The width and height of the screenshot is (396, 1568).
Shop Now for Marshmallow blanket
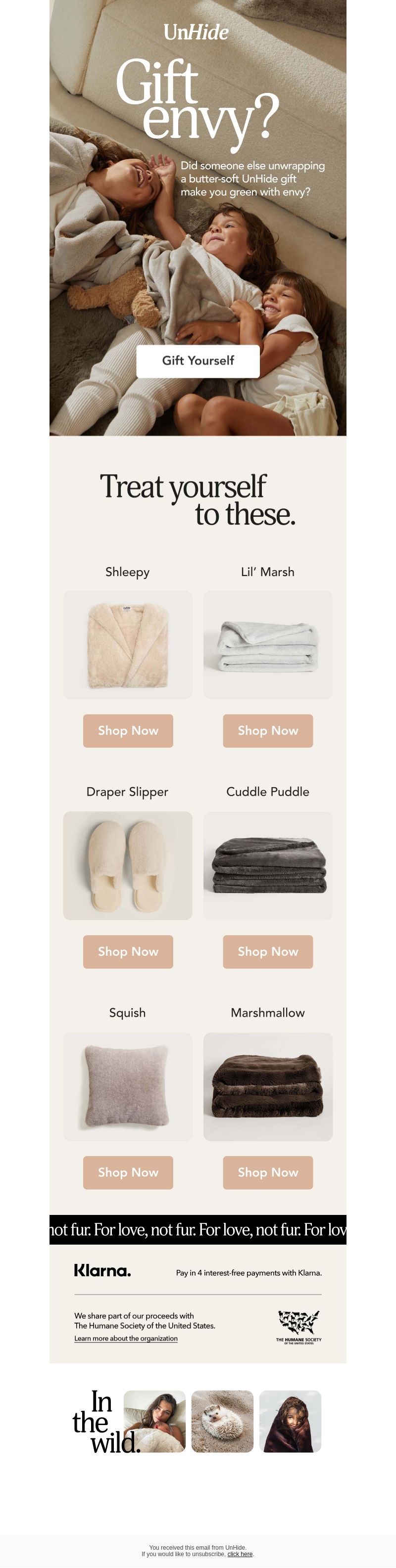click(x=267, y=1172)
